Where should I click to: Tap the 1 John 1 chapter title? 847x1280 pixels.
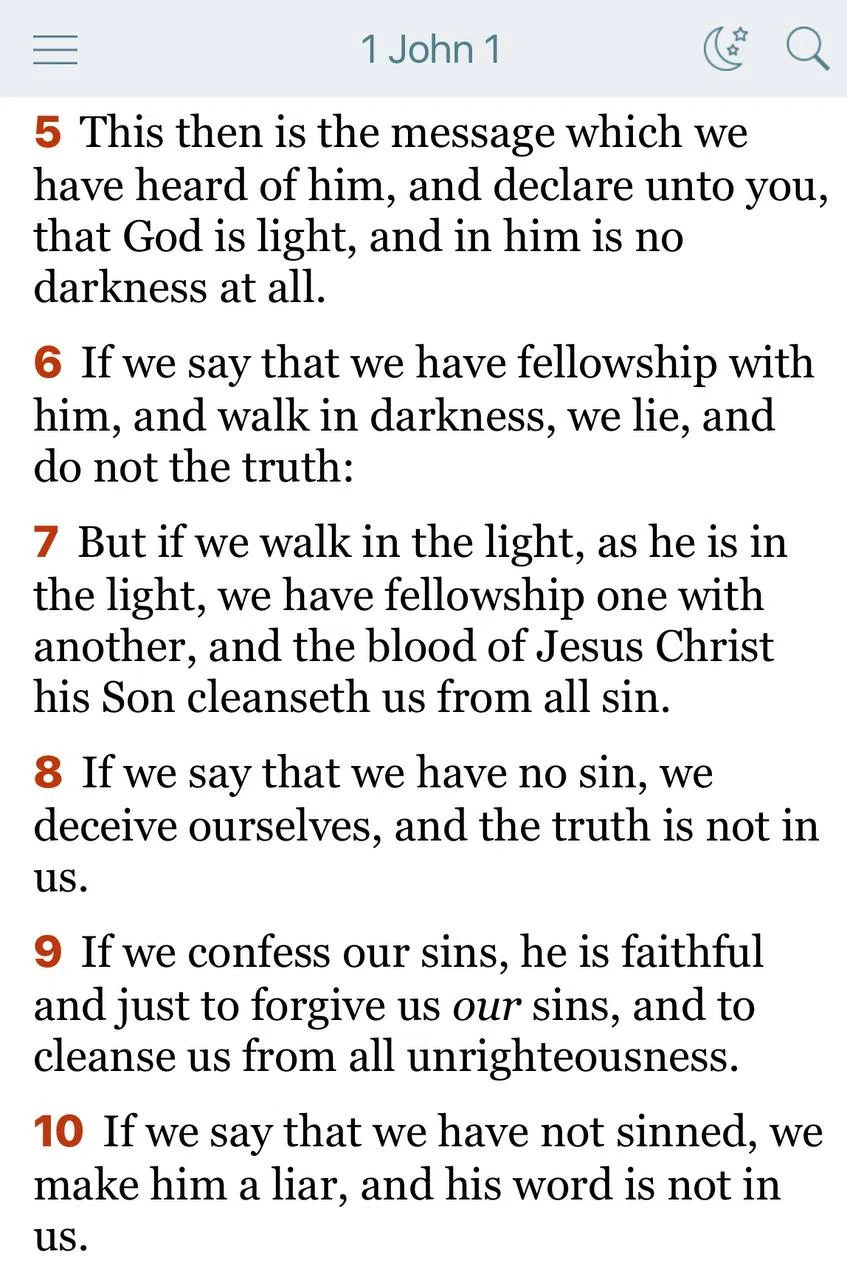click(430, 50)
